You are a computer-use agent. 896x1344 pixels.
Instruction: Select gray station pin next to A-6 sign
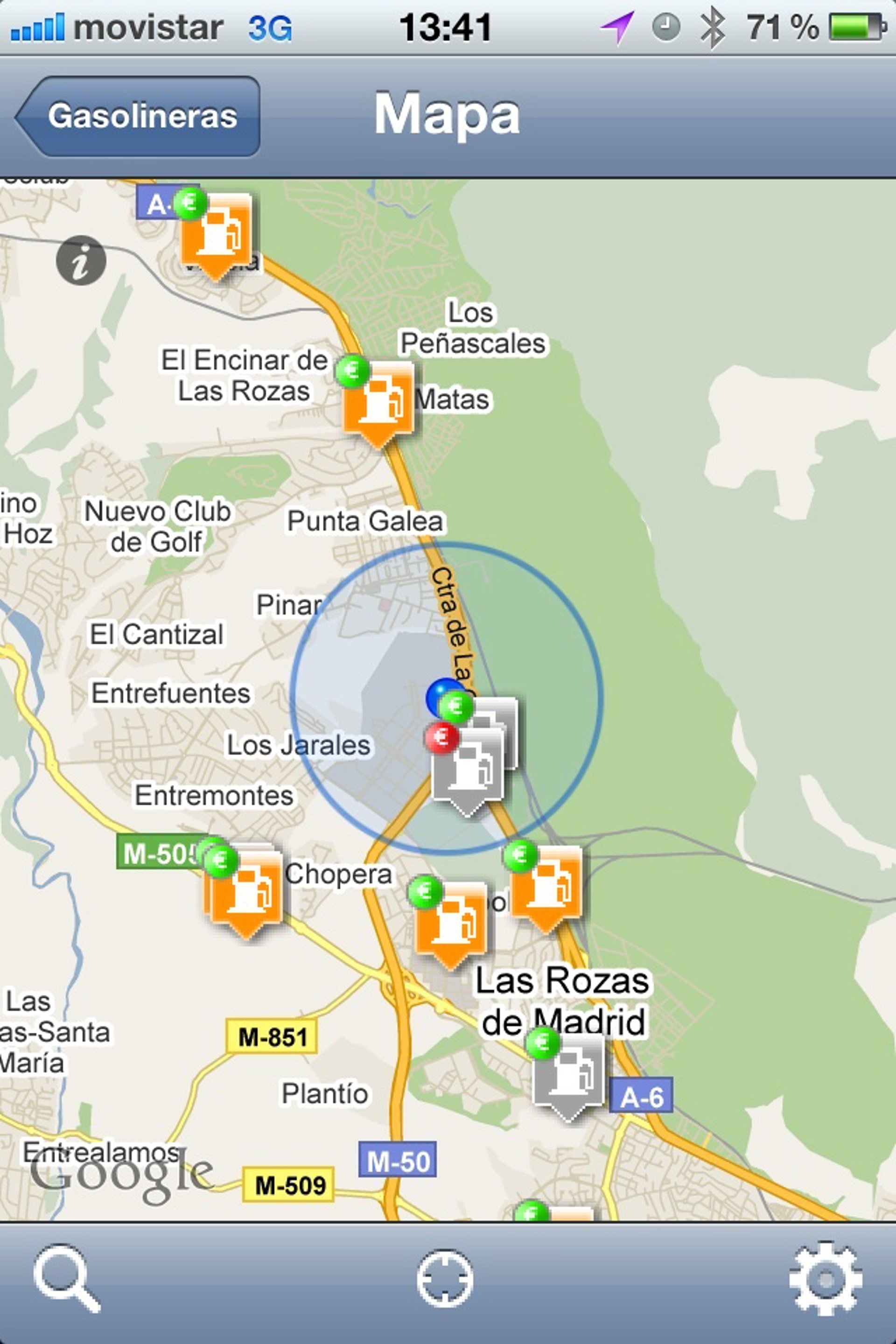coord(568,1073)
